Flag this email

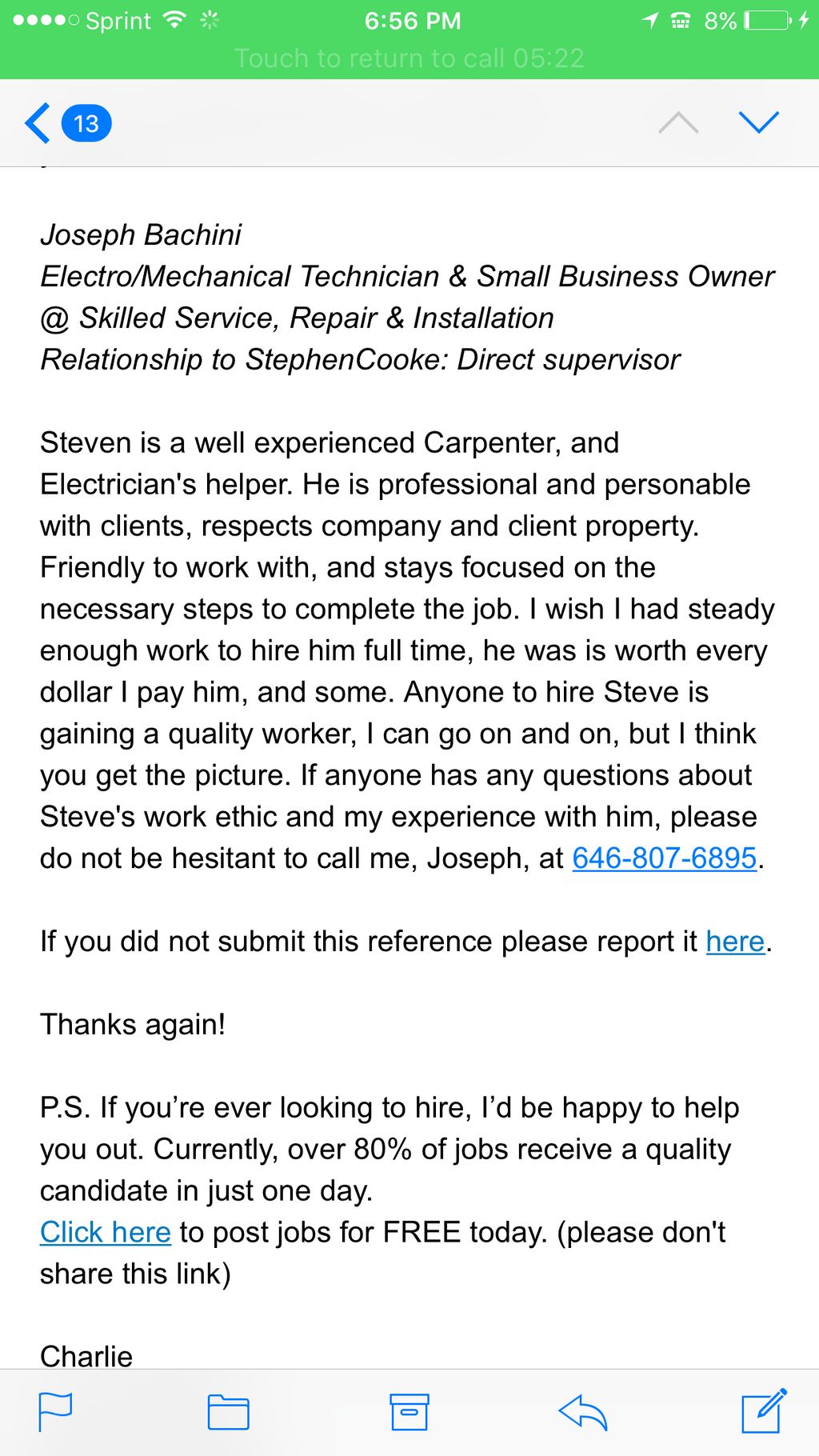click(55, 1412)
